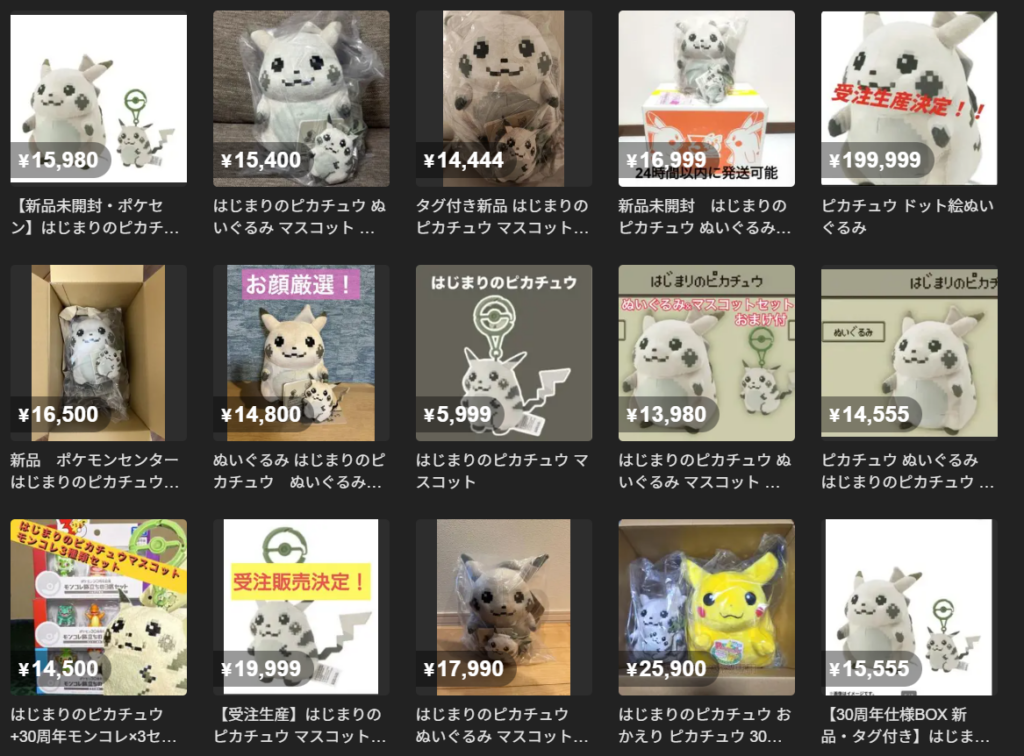Open the ¥15,400 listing

pos(301,98)
